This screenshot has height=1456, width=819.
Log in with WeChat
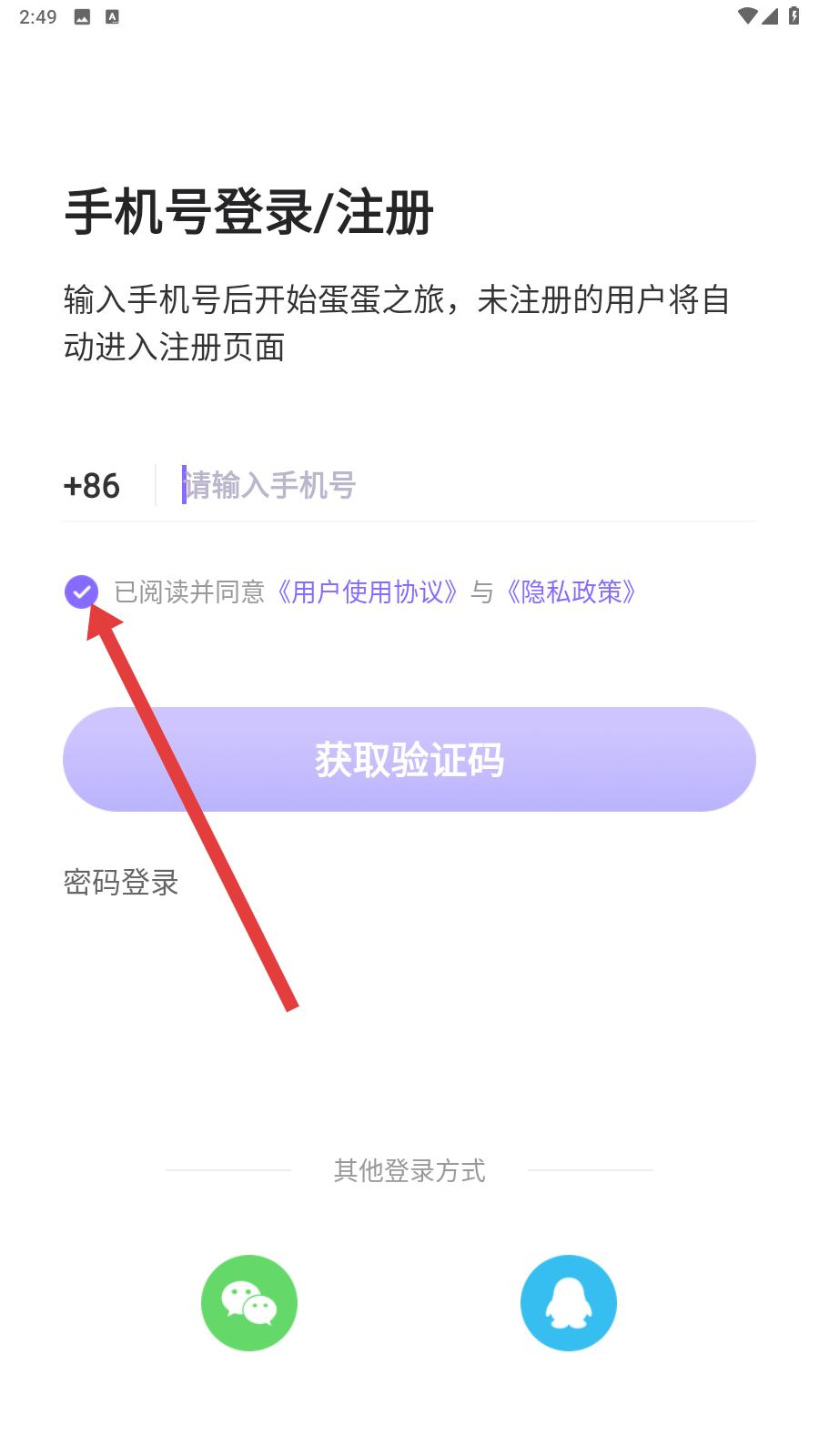tap(249, 1303)
